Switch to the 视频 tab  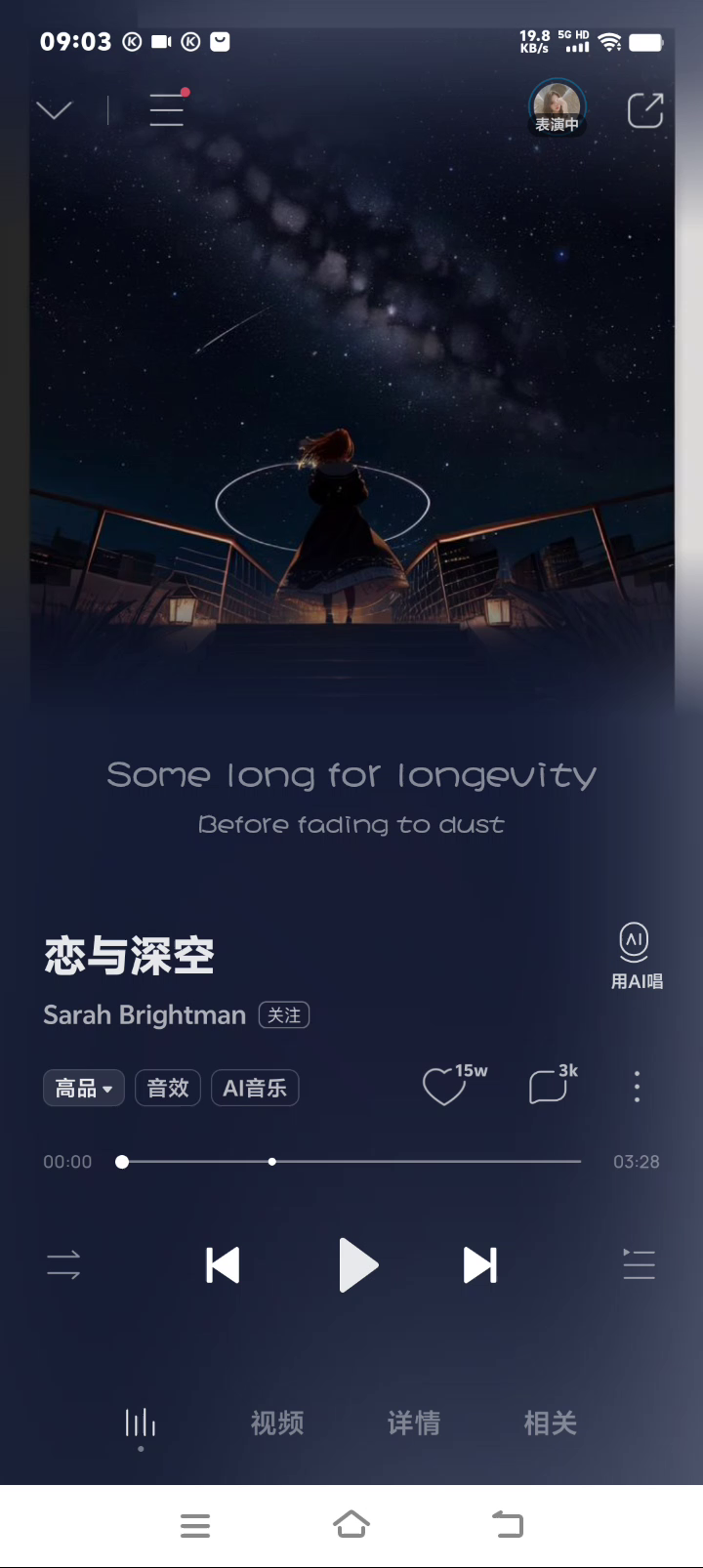pos(277,1424)
